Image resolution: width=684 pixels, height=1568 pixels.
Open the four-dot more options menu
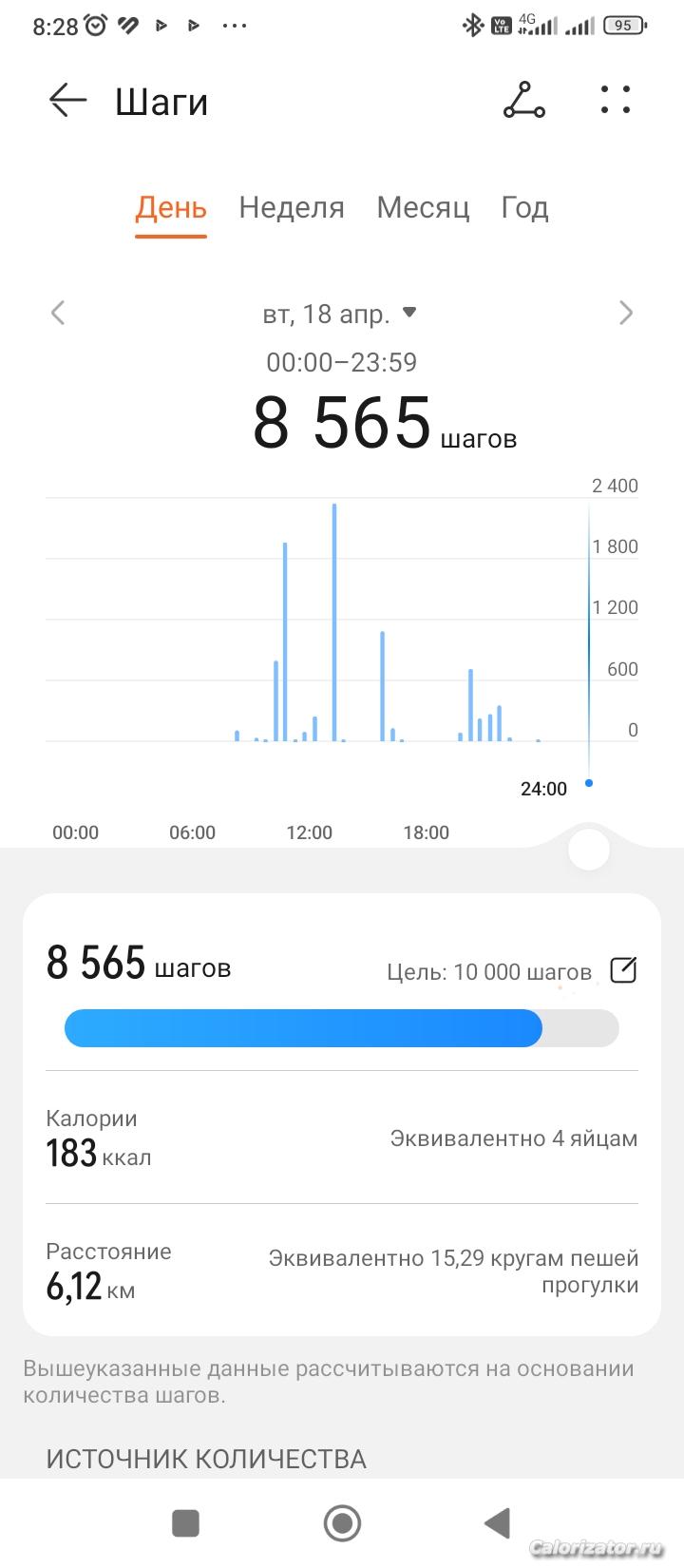[x=616, y=100]
